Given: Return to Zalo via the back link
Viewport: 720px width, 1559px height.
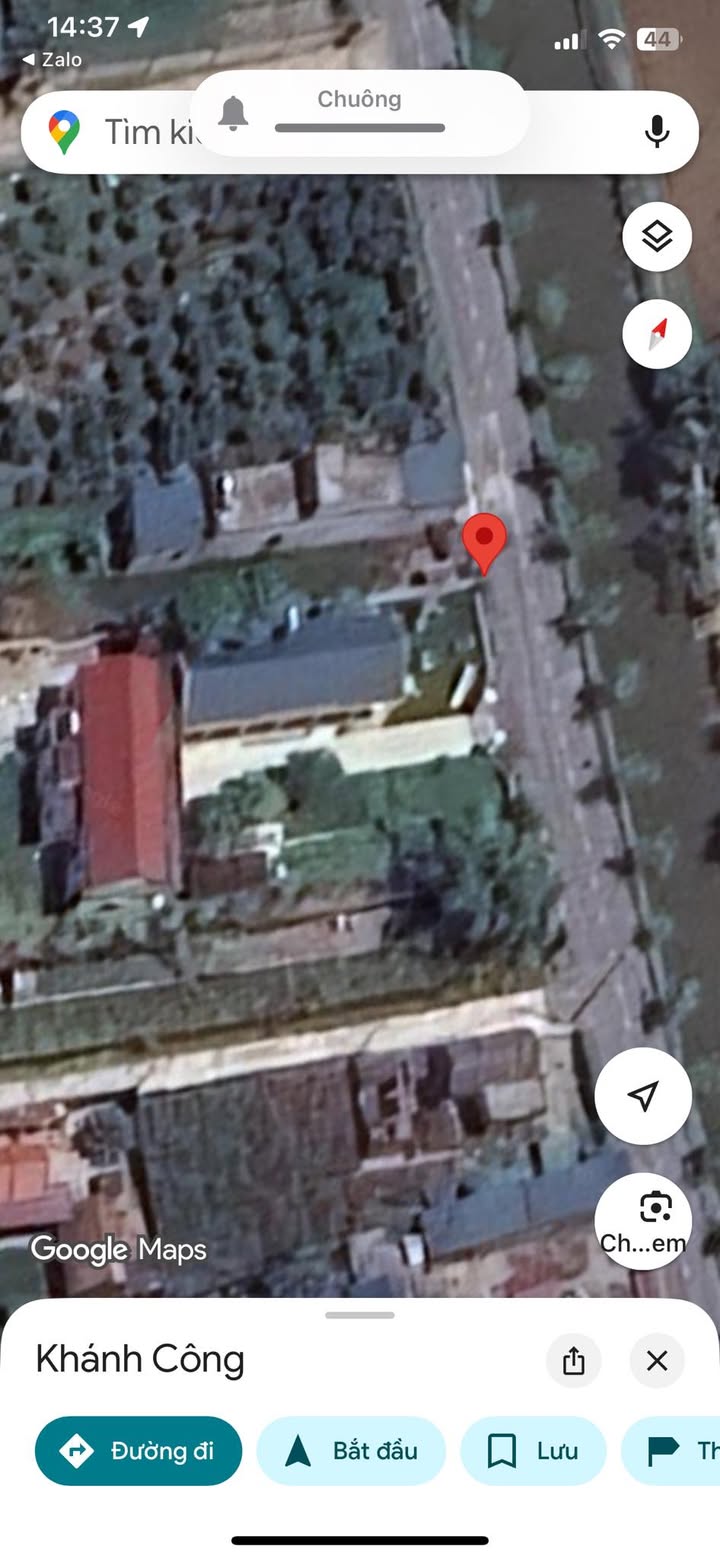Looking at the screenshot, I should click(52, 60).
